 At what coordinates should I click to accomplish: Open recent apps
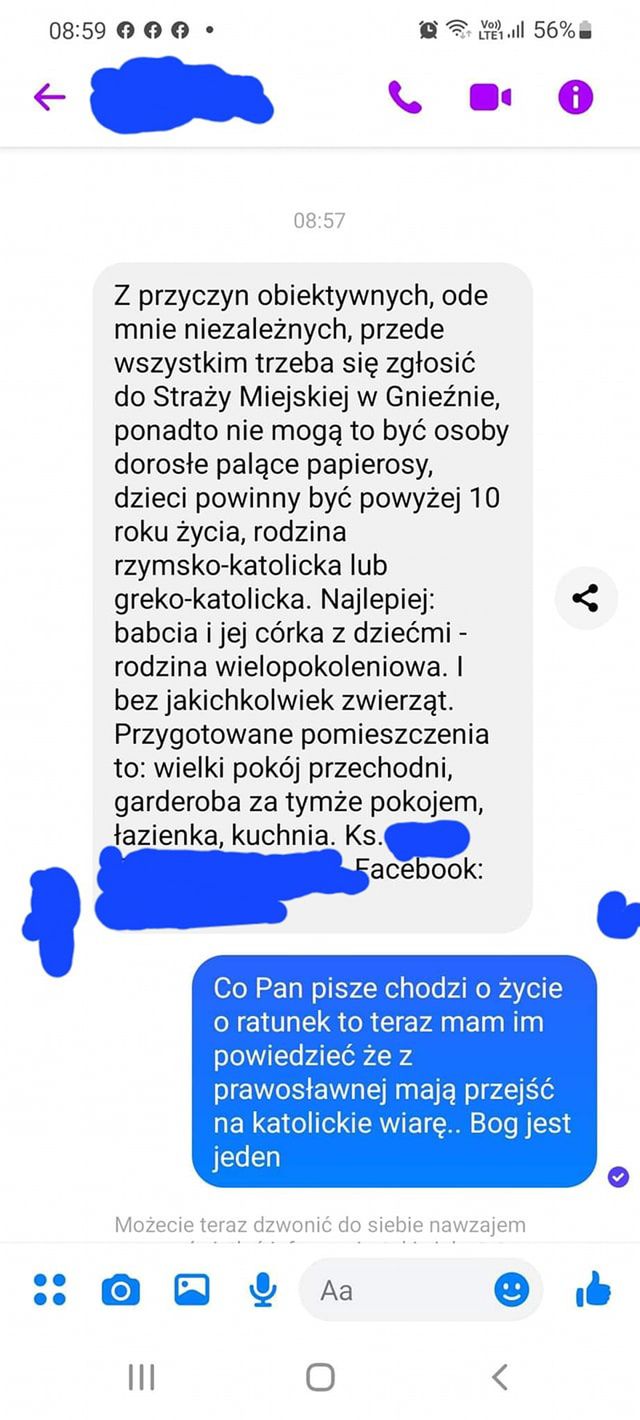(x=141, y=1377)
